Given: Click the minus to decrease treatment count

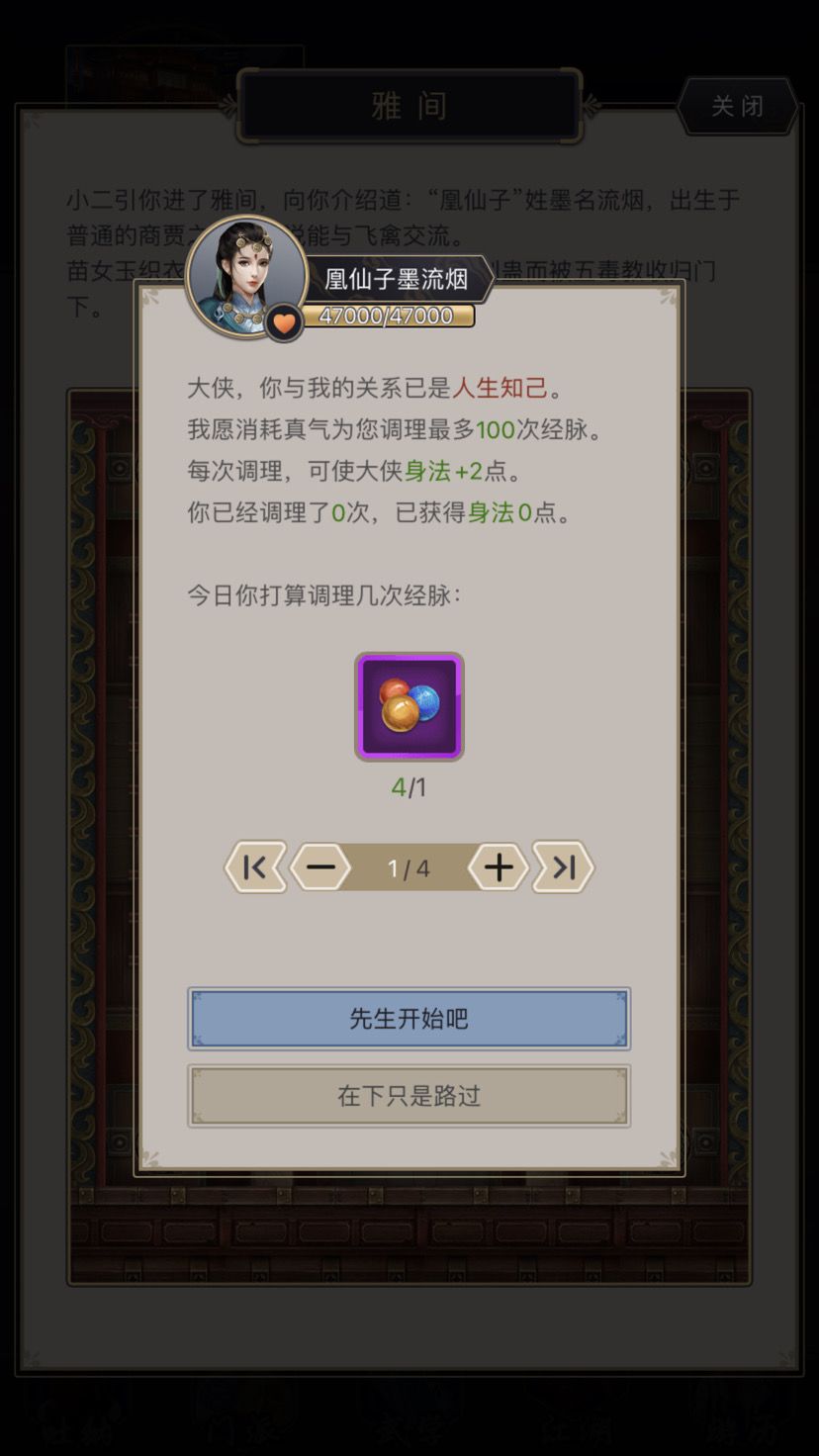Looking at the screenshot, I should [323, 867].
